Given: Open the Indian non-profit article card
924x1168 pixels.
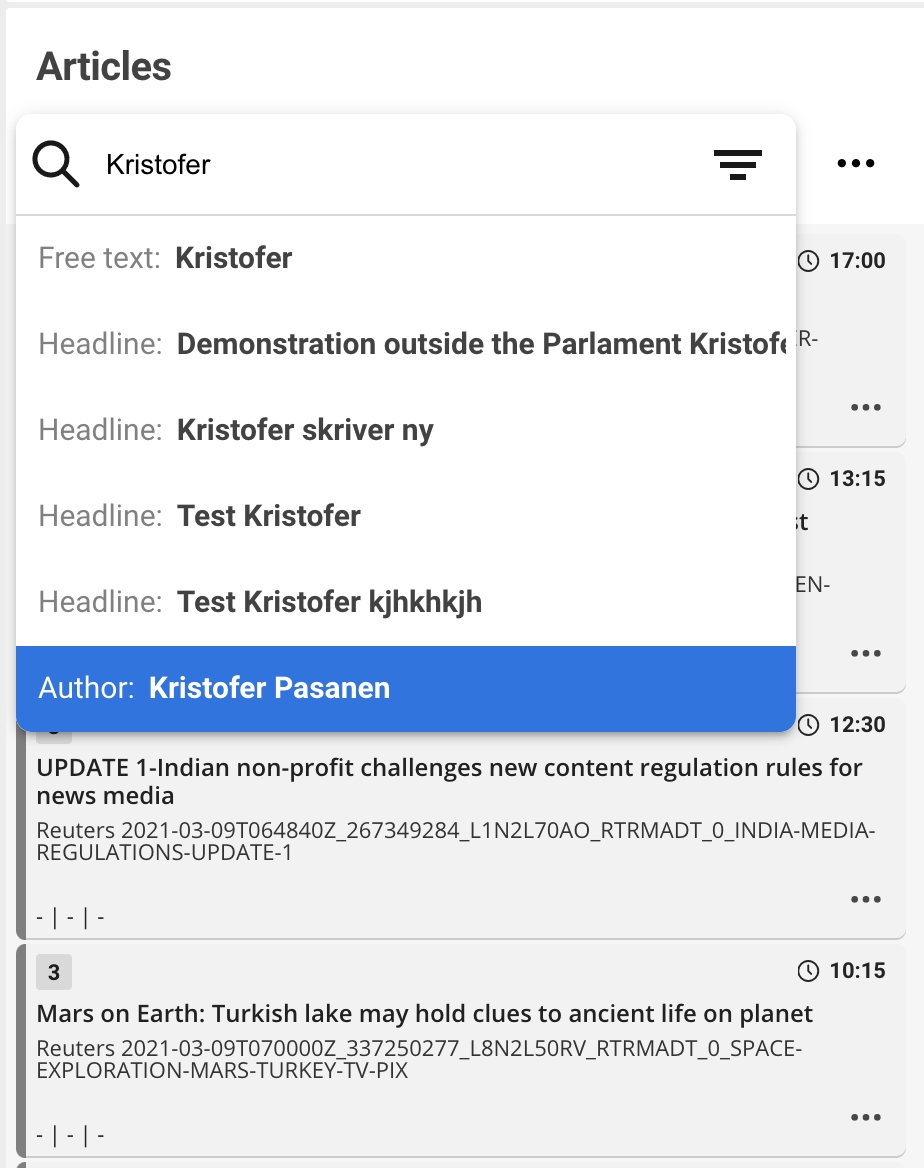Looking at the screenshot, I should click(x=449, y=782).
